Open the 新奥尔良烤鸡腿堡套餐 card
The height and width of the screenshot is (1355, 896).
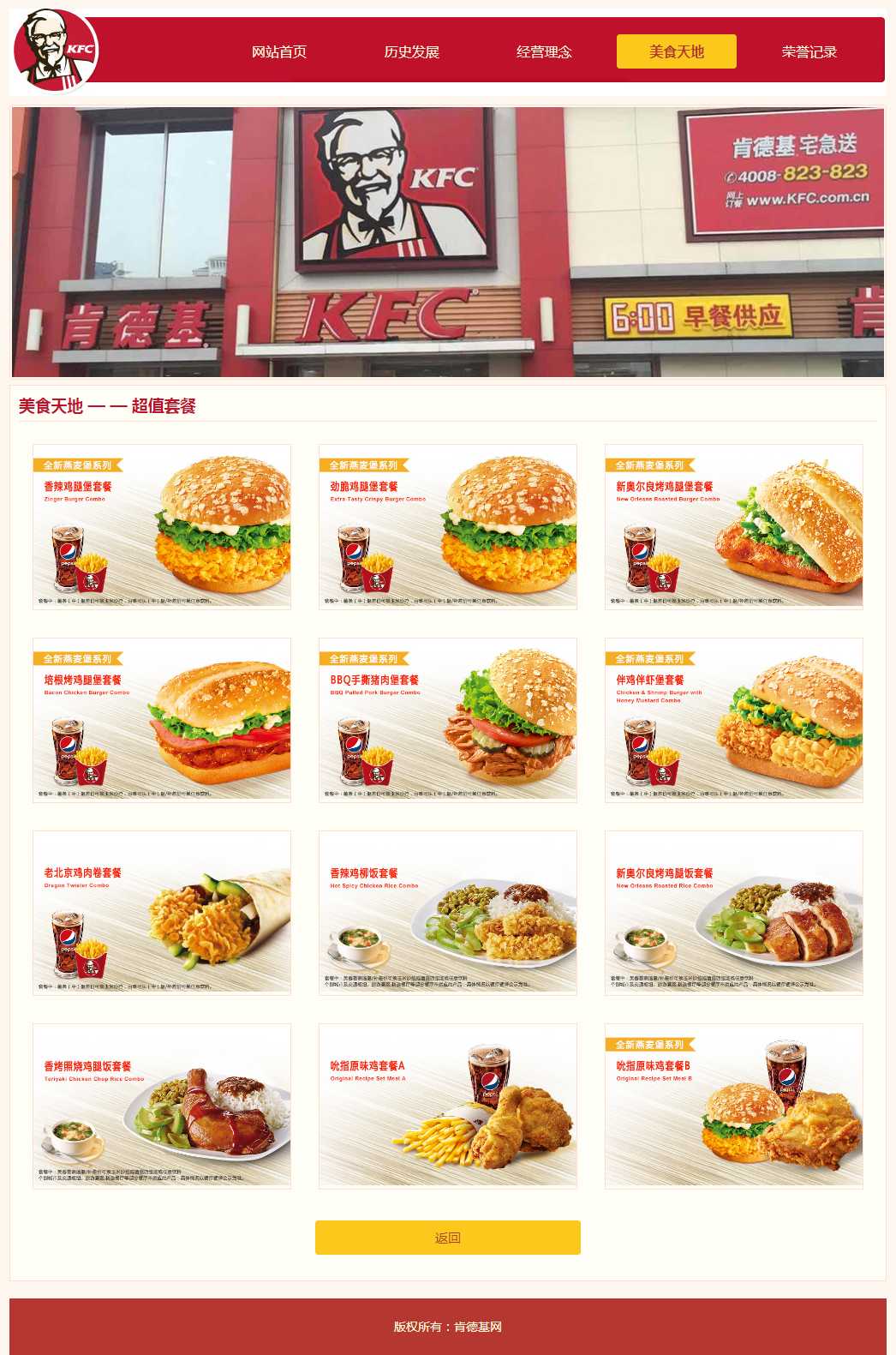734,527
